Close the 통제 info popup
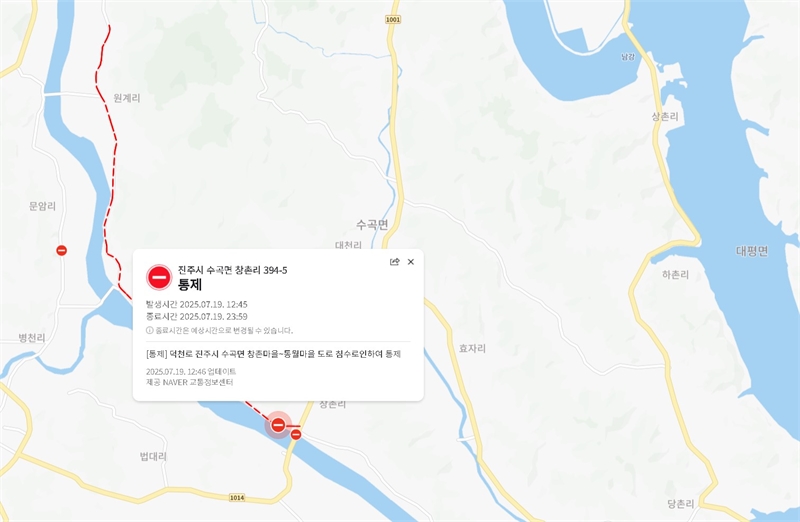Screen dimensions: 800x522 coord(411,262)
